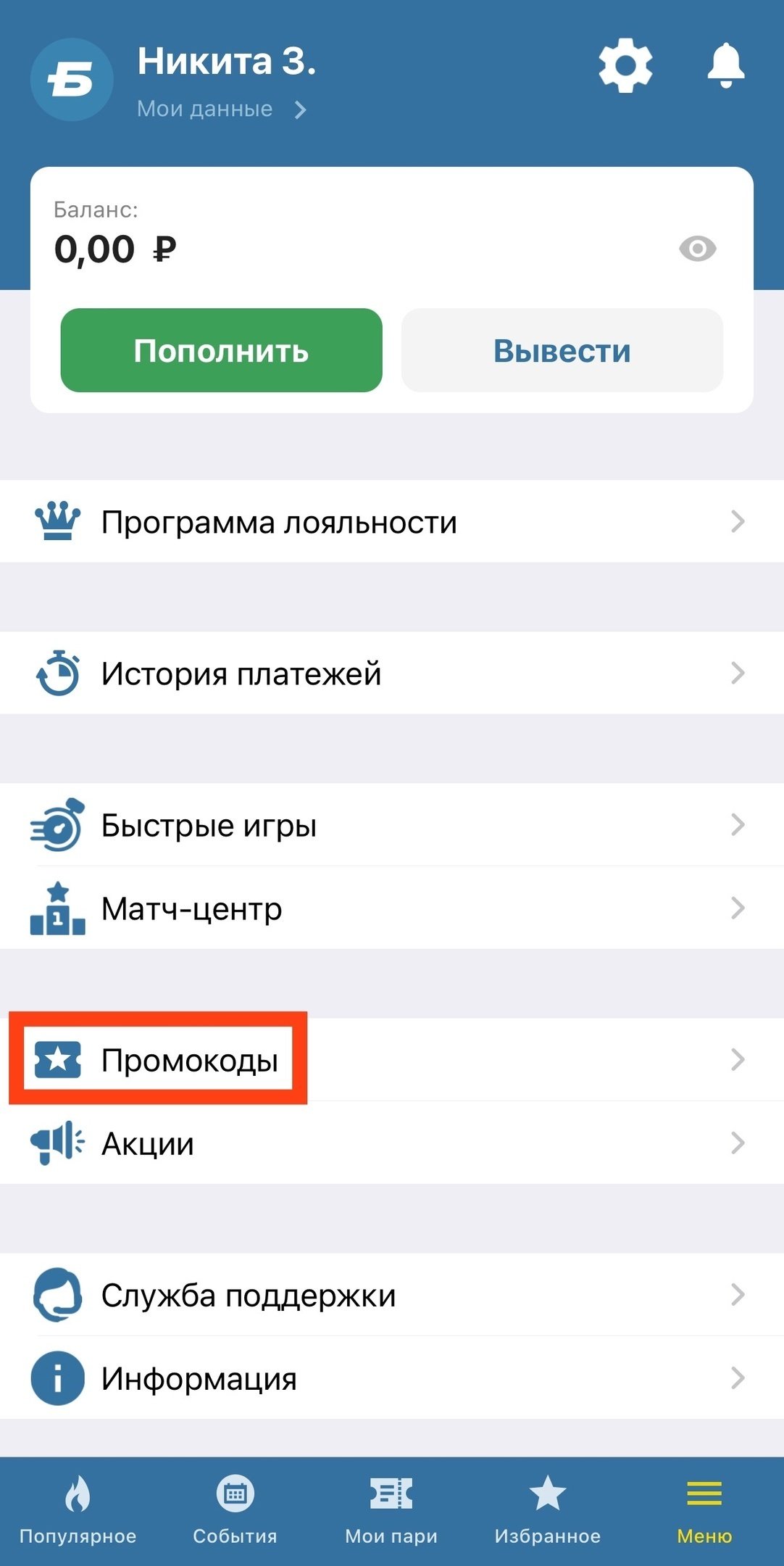This screenshot has height=1566, width=784.
Task: Open Программа лояльности
Action: pos(391,522)
